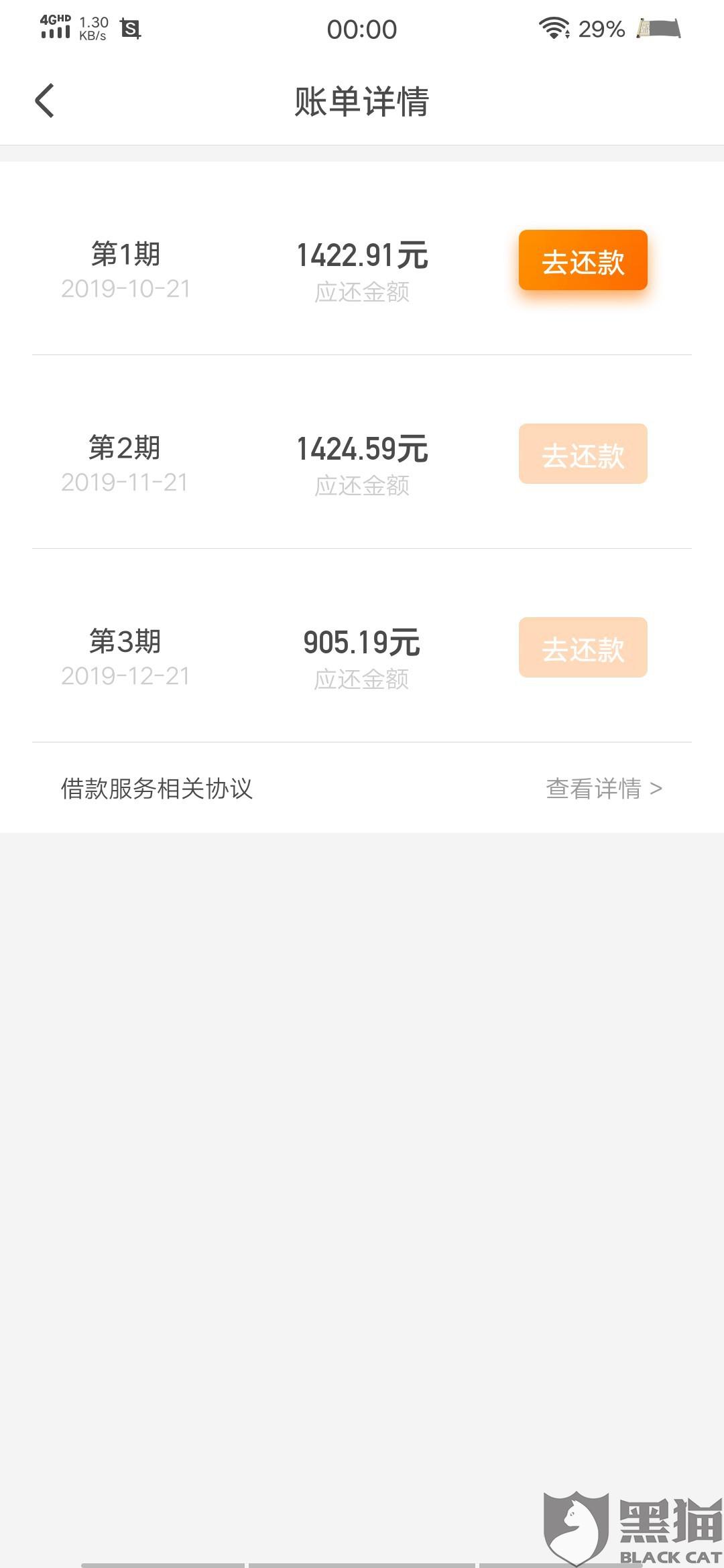
Task: Tap 去还款 for the 第1期 bill
Action: click(583, 260)
